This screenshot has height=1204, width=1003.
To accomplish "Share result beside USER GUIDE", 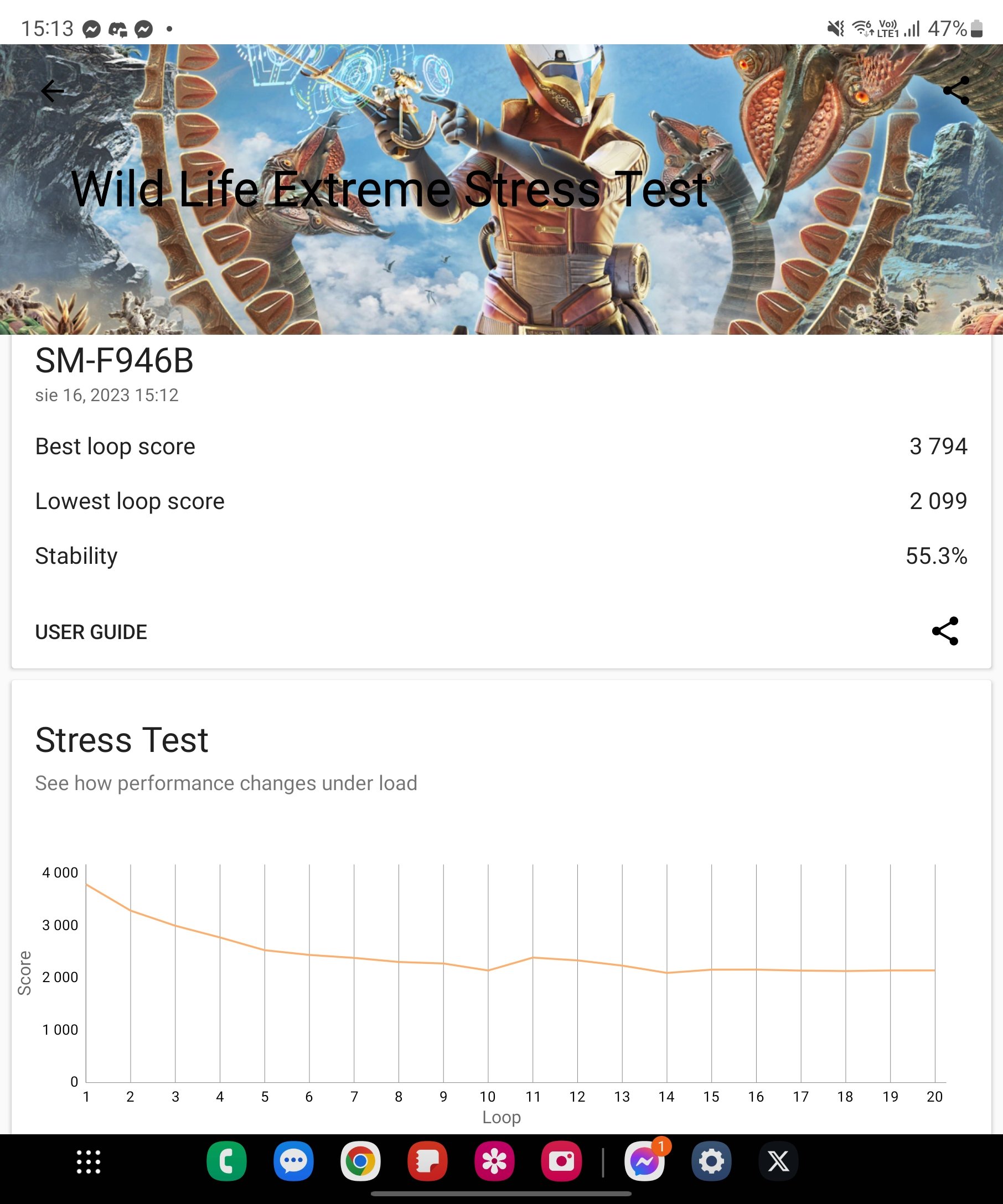I will [x=945, y=631].
